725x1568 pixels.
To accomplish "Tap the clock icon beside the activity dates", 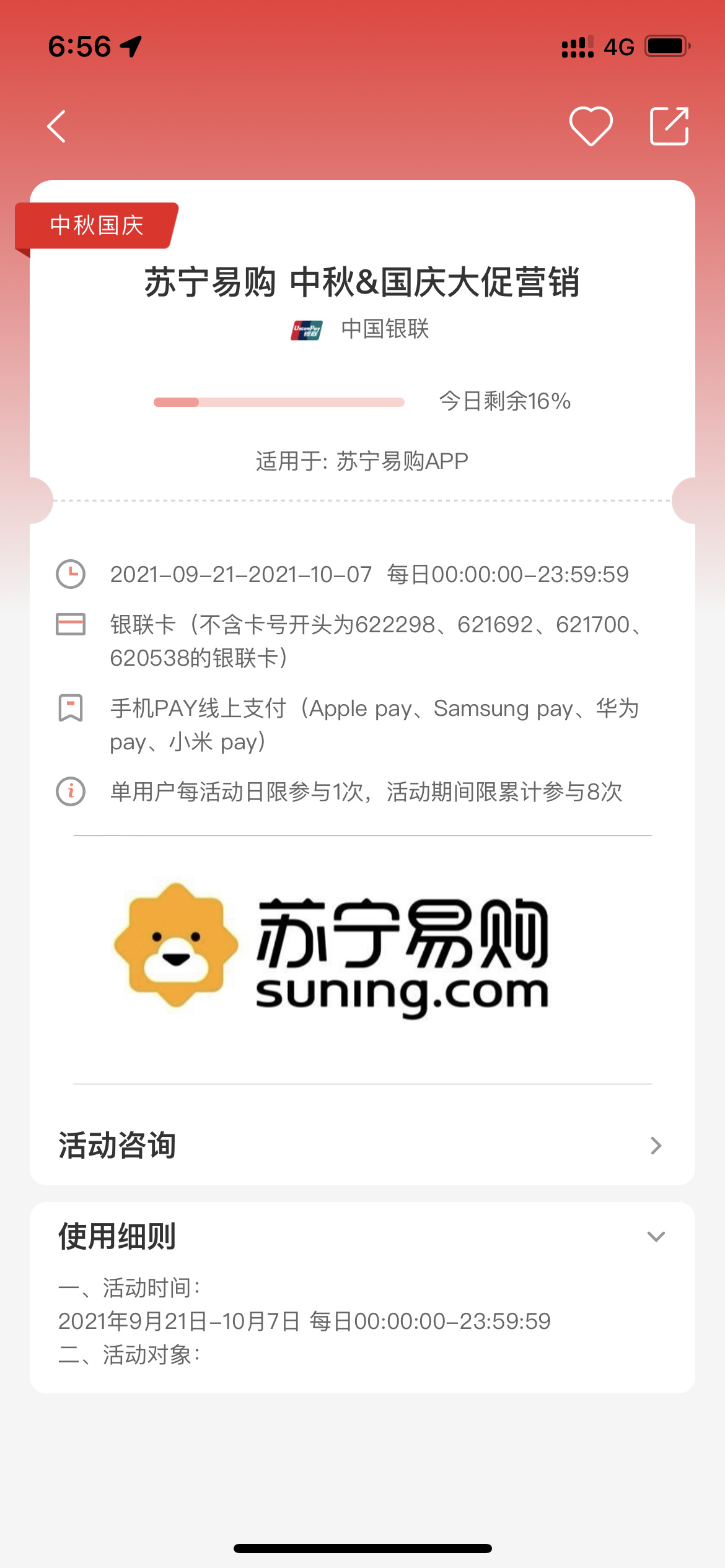I will pos(71,573).
